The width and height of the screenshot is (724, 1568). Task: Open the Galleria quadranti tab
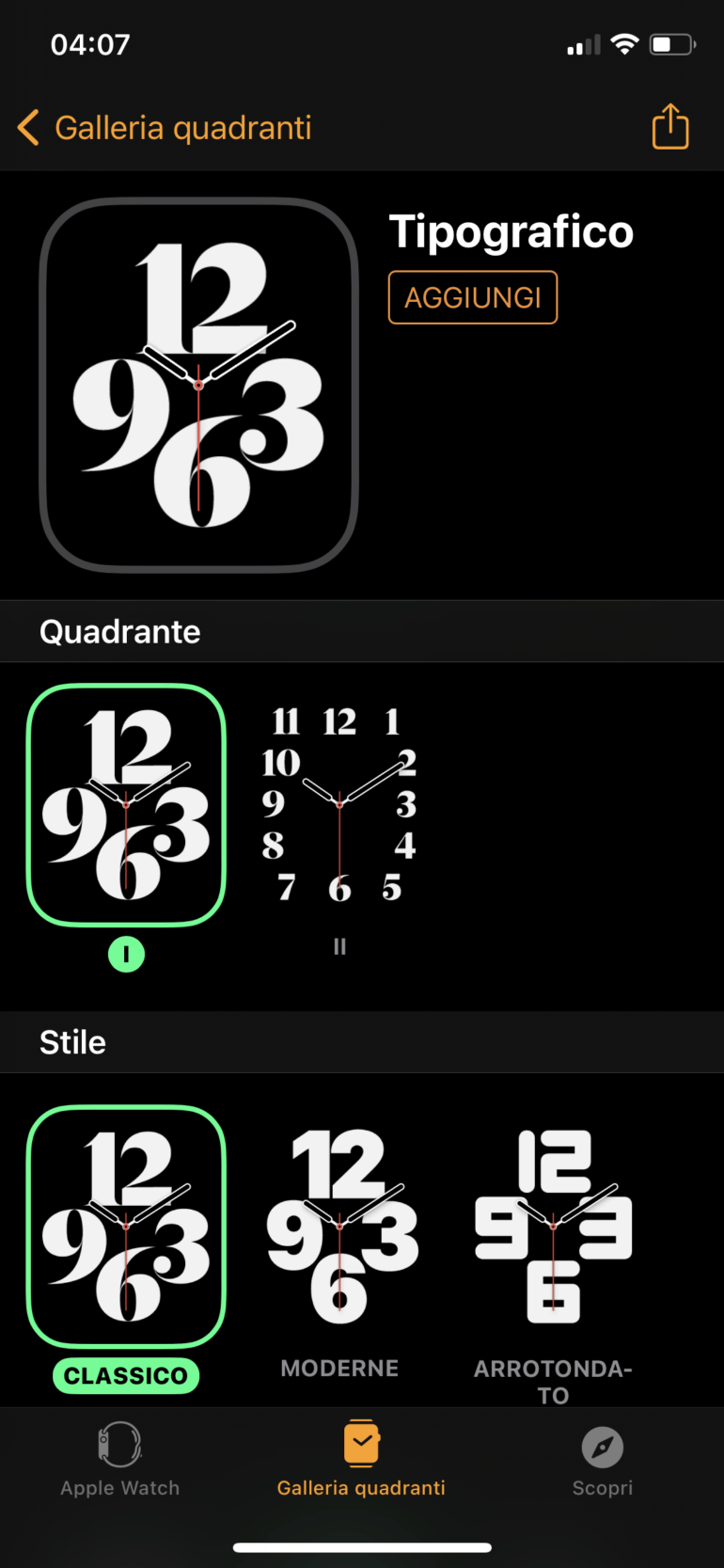[x=361, y=1459]
